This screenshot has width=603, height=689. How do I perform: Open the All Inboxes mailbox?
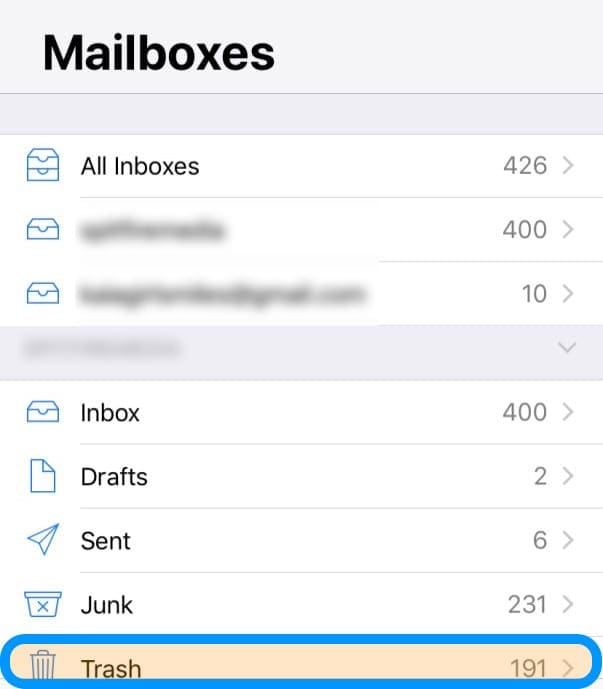[140, 166]
